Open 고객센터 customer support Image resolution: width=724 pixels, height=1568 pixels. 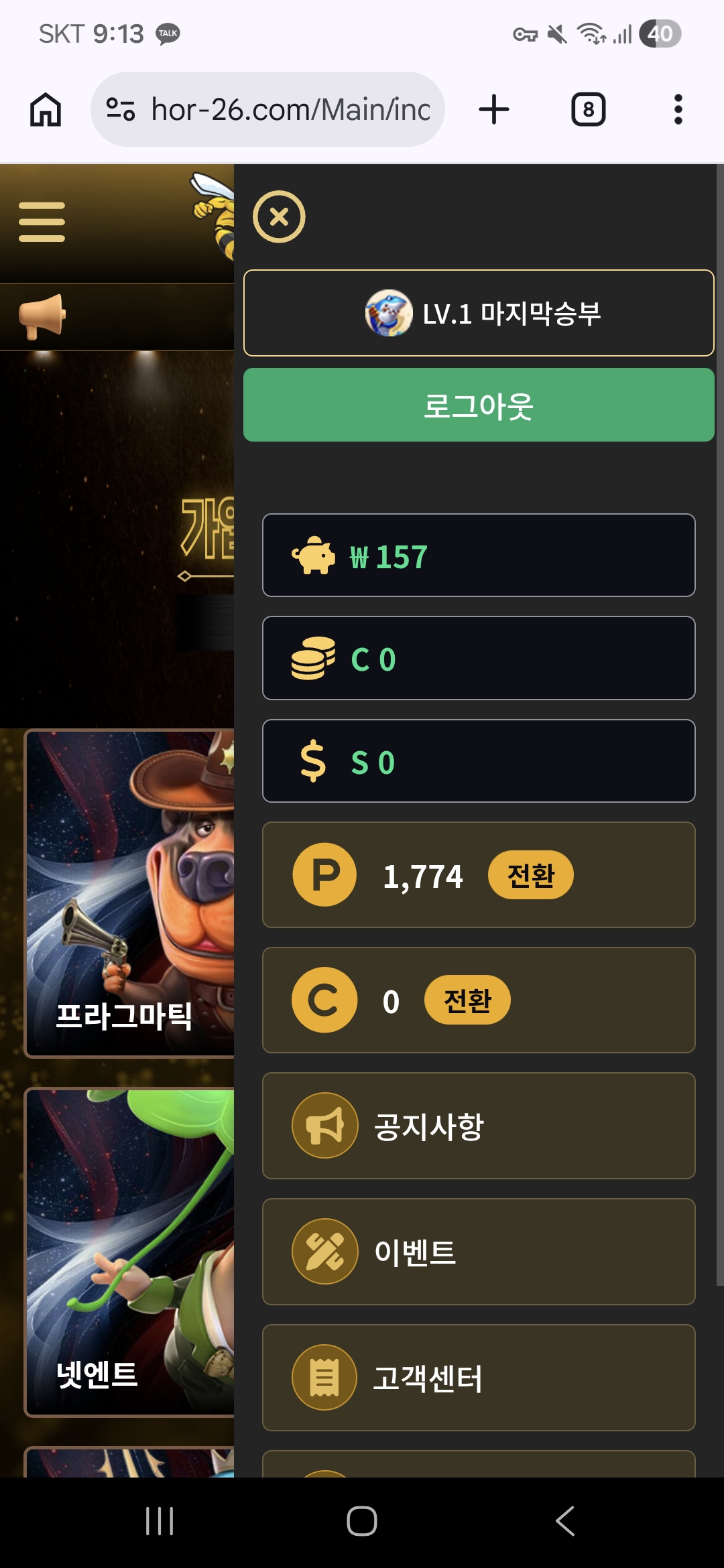[x=479, y=1378]
